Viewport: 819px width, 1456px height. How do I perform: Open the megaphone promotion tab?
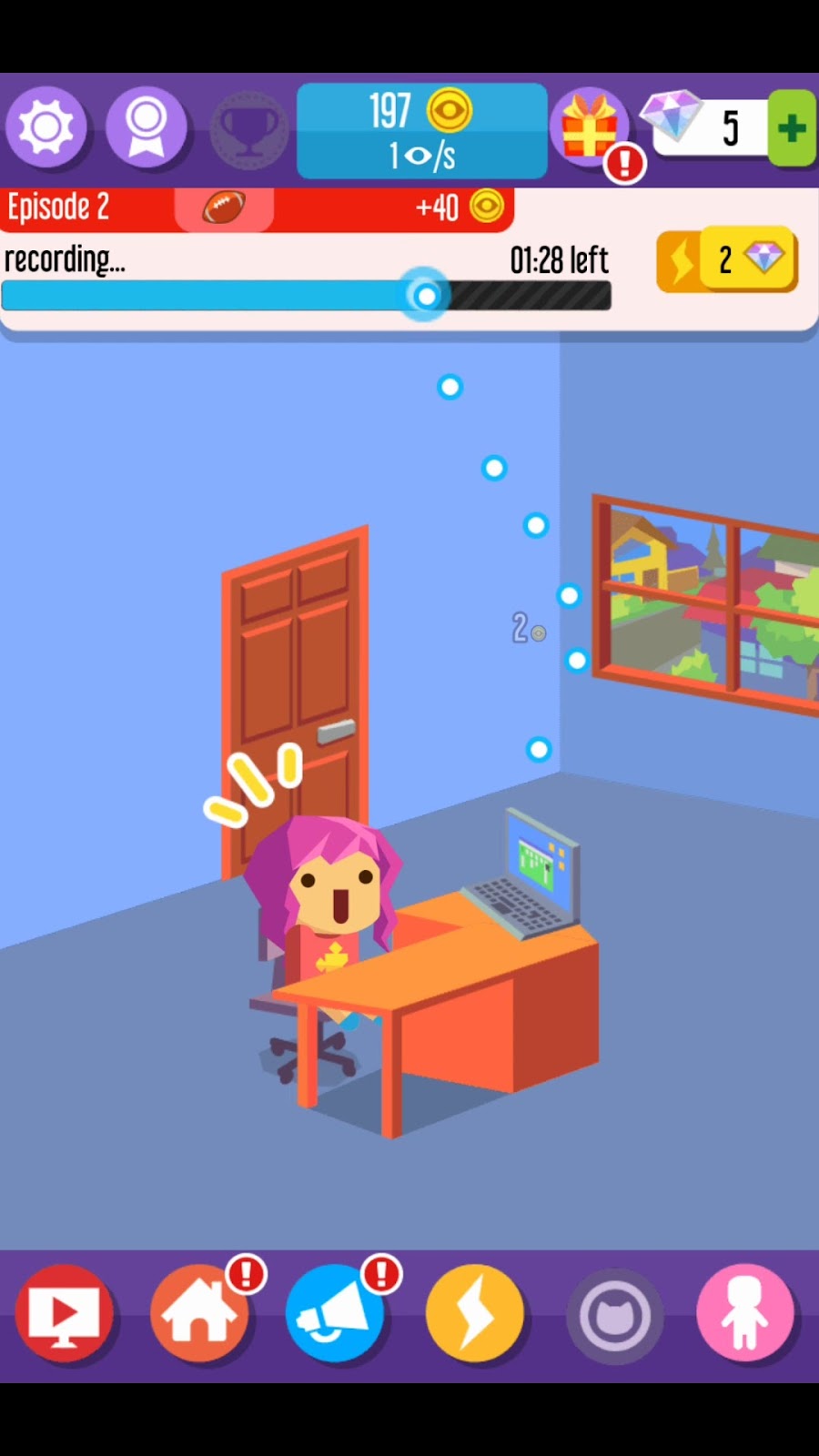[x=335, y=1315]
